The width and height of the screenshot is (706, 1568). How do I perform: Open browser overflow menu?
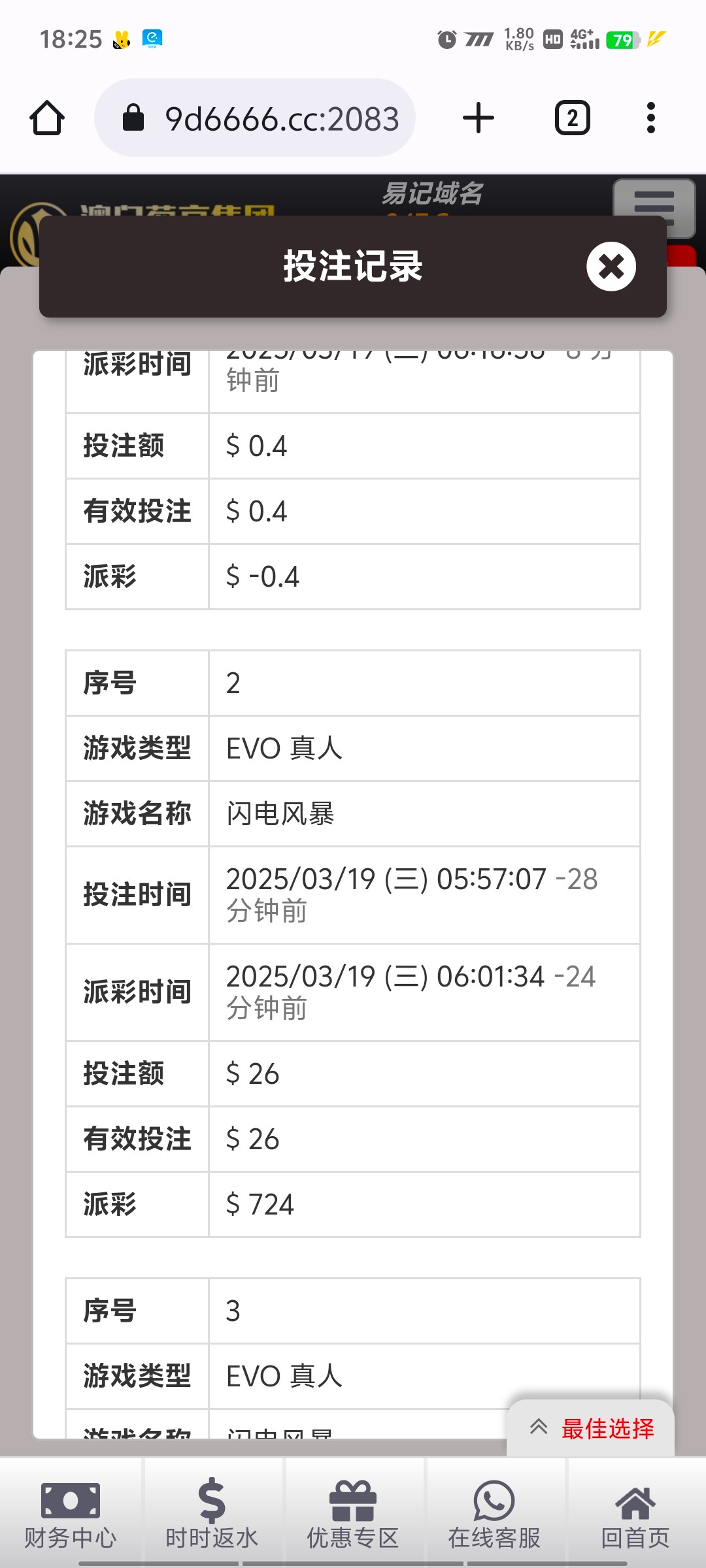(650, 118)
